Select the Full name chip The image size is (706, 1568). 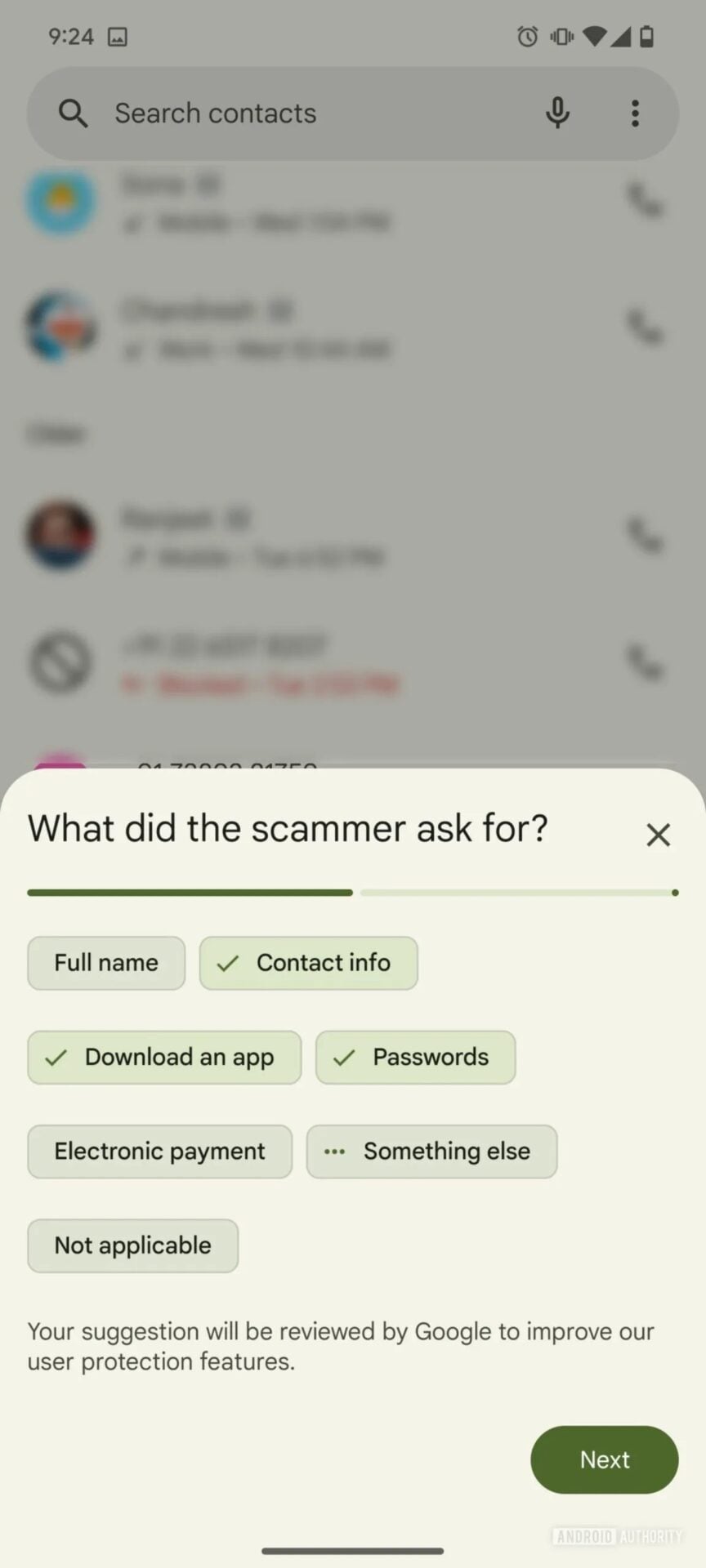click(106, 963)
